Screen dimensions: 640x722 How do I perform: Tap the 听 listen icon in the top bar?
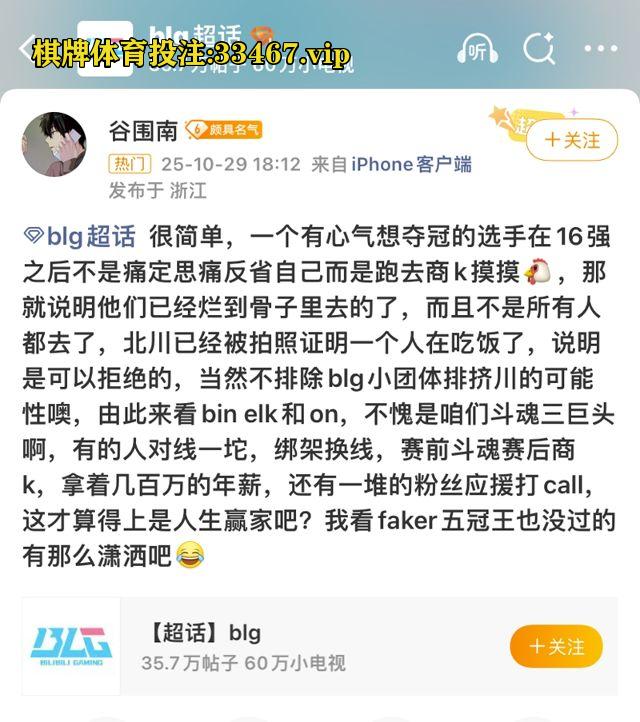click(477, 48)
